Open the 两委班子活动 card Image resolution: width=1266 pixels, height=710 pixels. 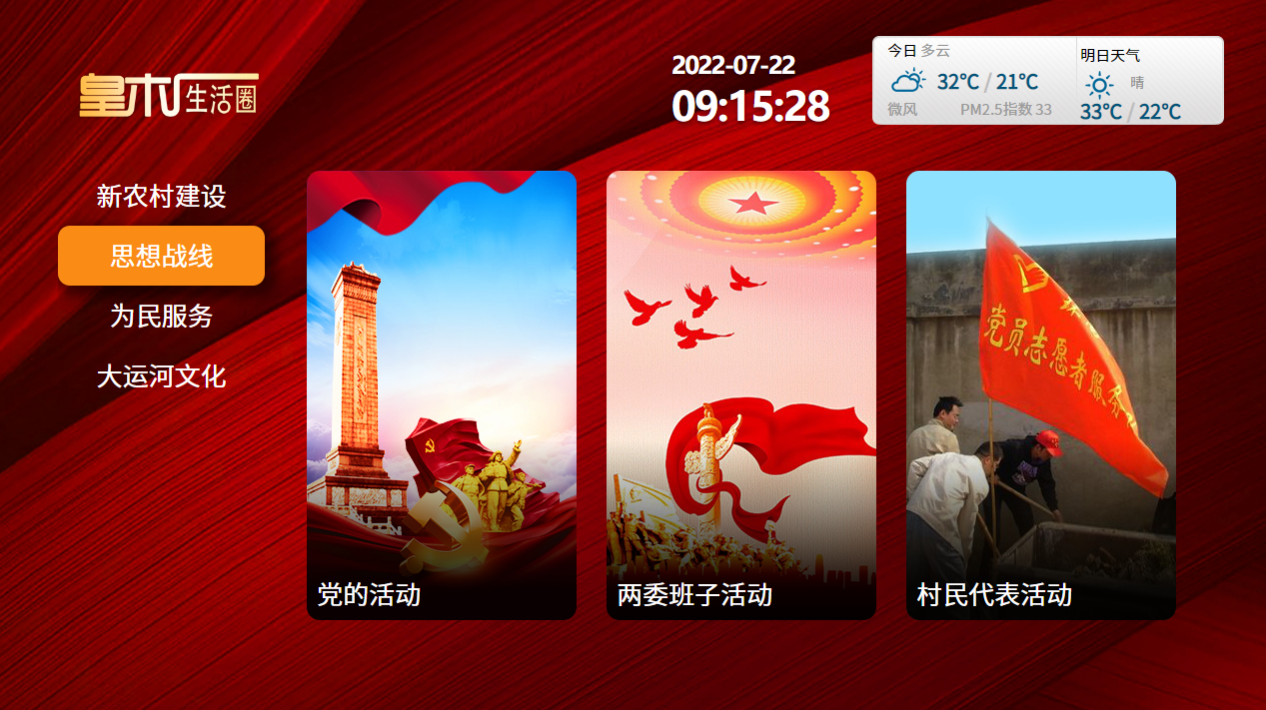click(x=741, y=395)
